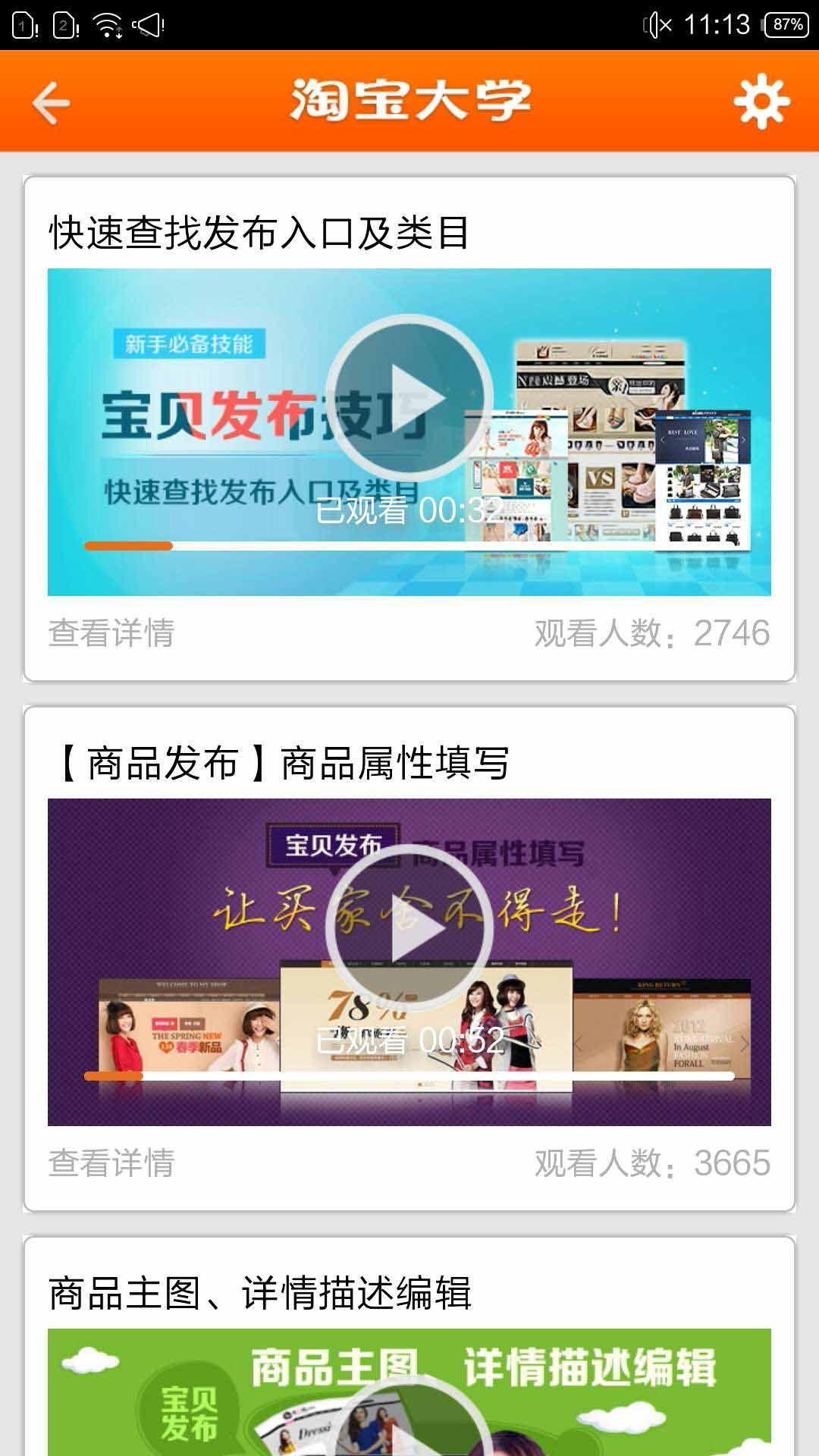Go back using the header arrow
819x1456 pixels.
[51, 102]
